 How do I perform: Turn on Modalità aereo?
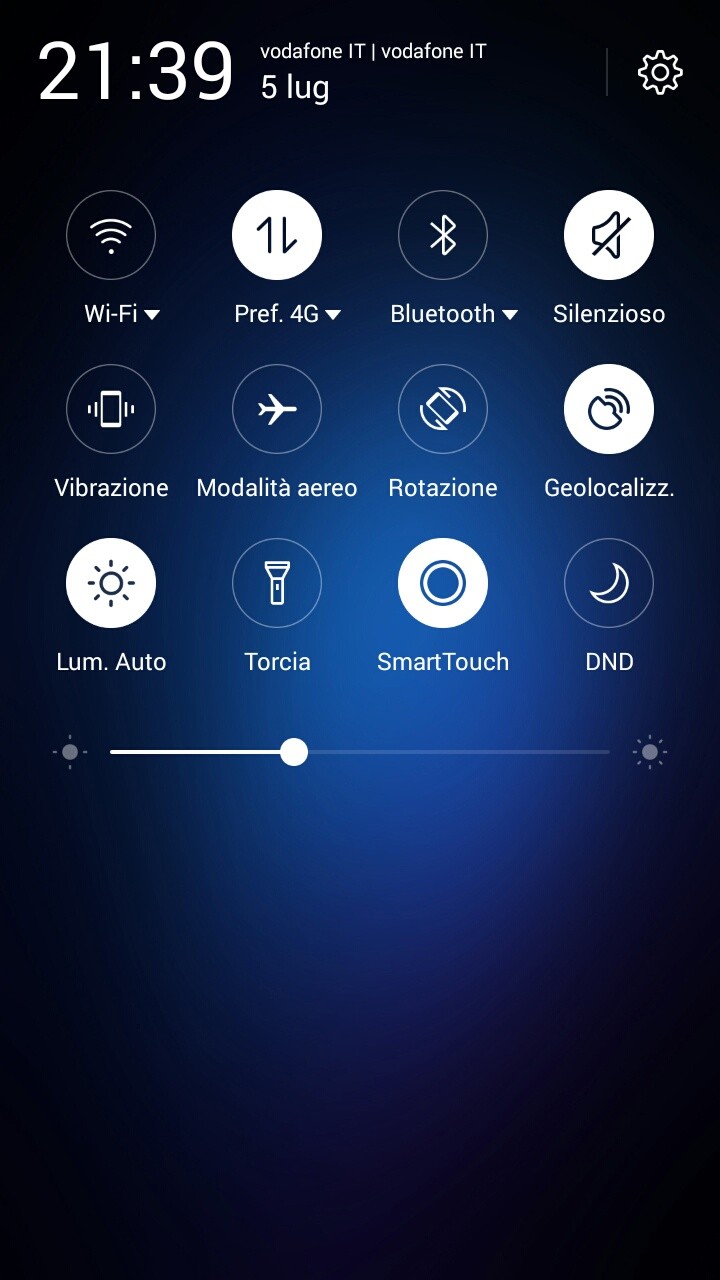click(x=277, y=409)
